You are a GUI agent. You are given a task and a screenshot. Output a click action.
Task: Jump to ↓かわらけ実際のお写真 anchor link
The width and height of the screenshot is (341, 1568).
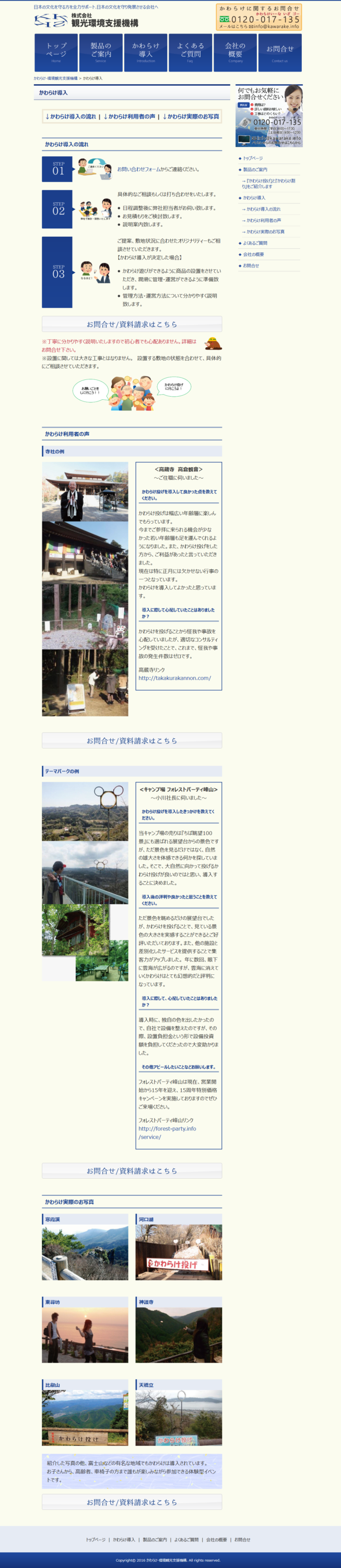coord(190,116)
